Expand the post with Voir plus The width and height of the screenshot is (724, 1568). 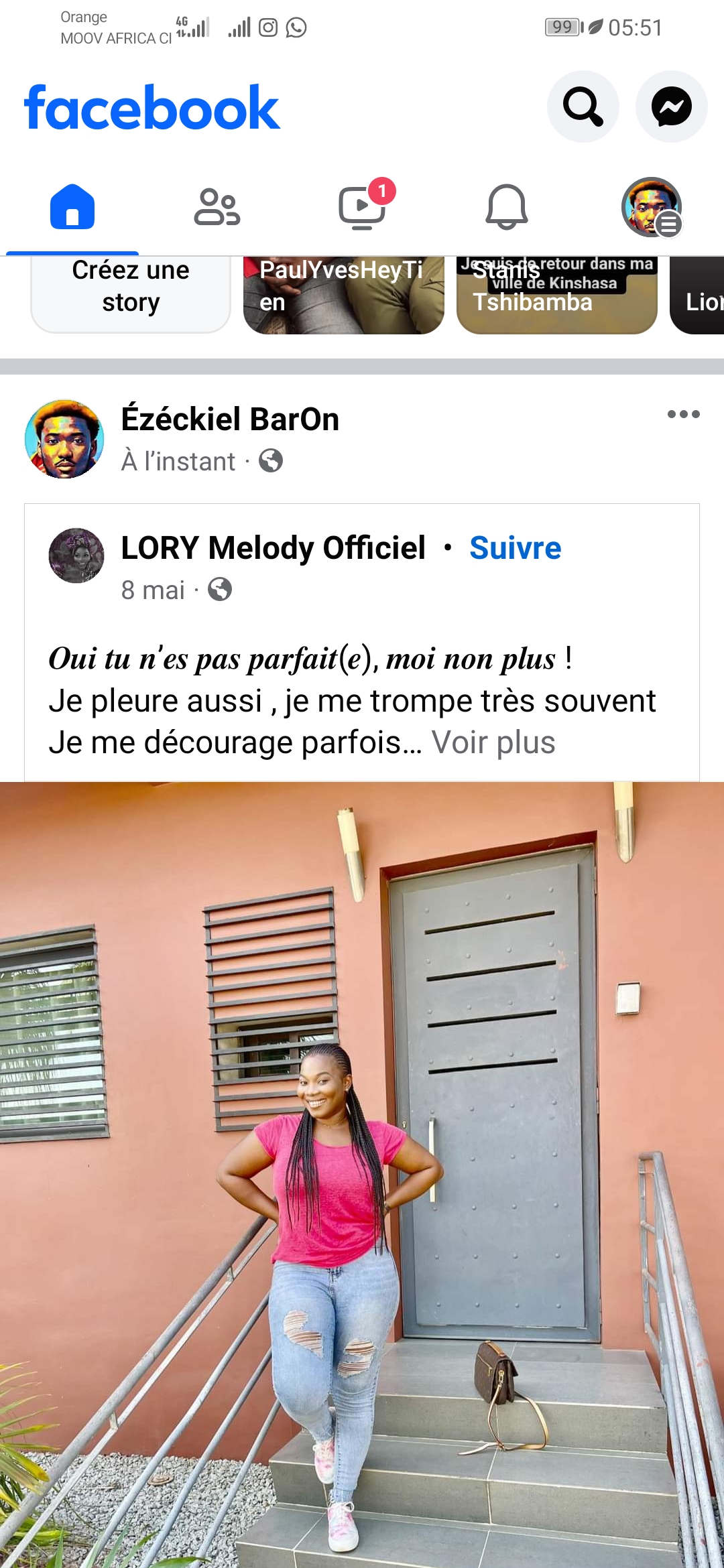point(493,742)
